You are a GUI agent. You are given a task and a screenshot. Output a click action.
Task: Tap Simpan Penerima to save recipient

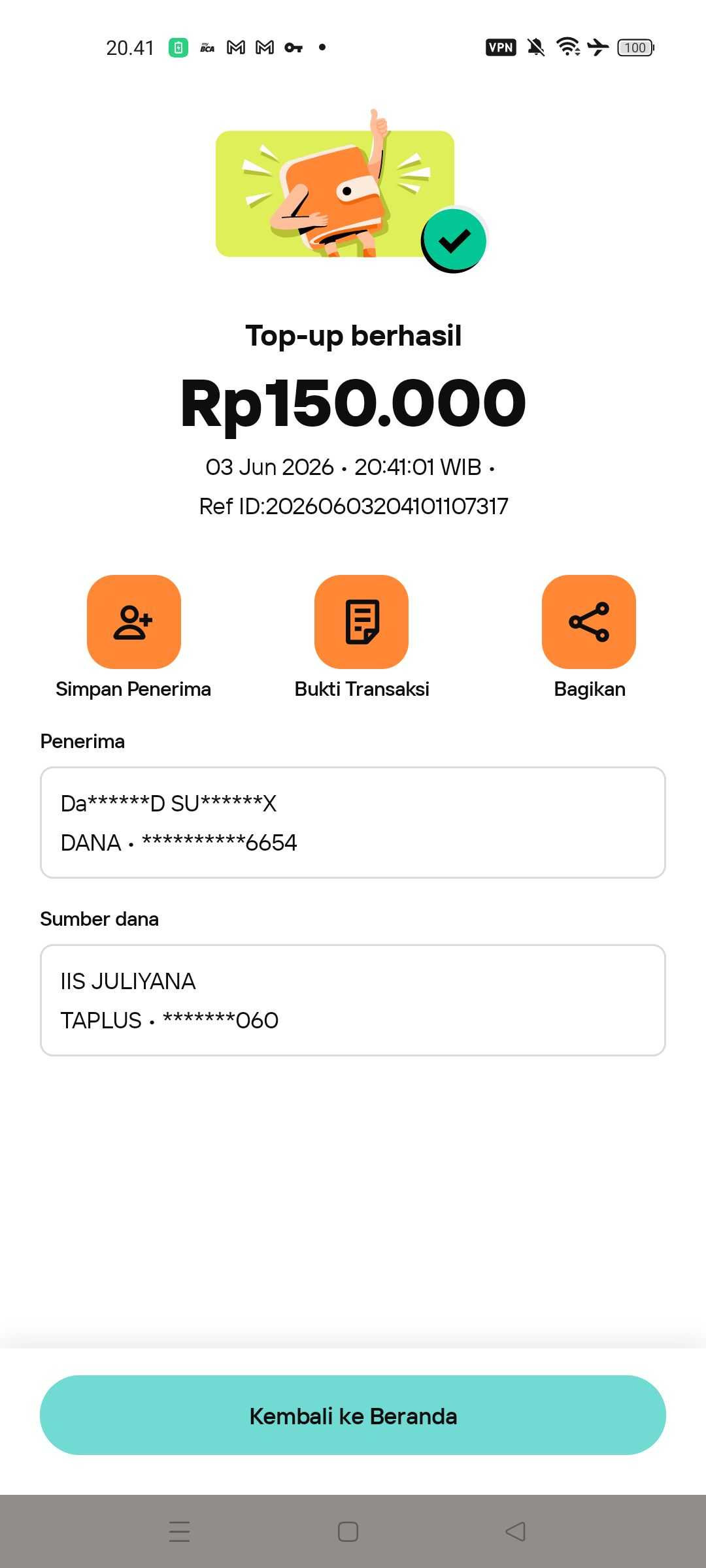(134, 621)
